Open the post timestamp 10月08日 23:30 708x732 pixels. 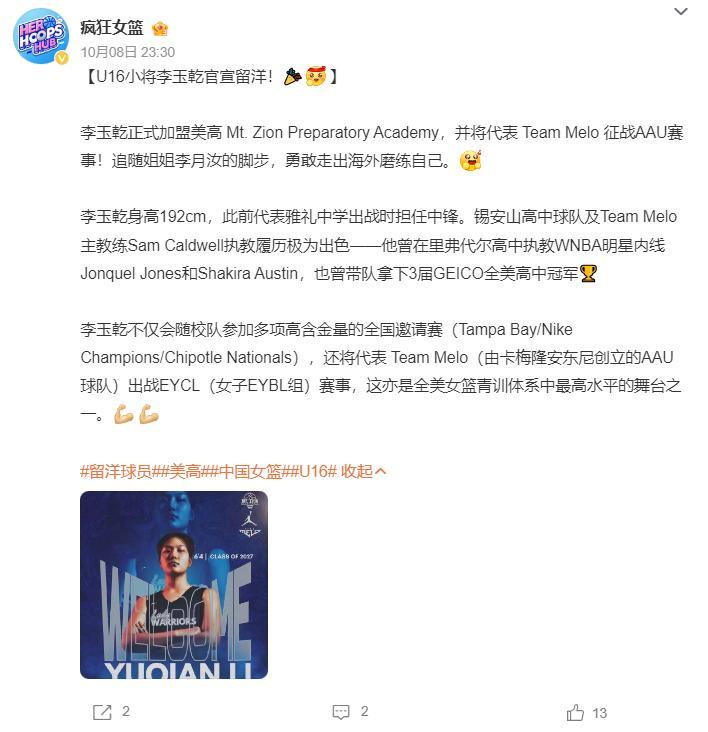coord(127,52)
